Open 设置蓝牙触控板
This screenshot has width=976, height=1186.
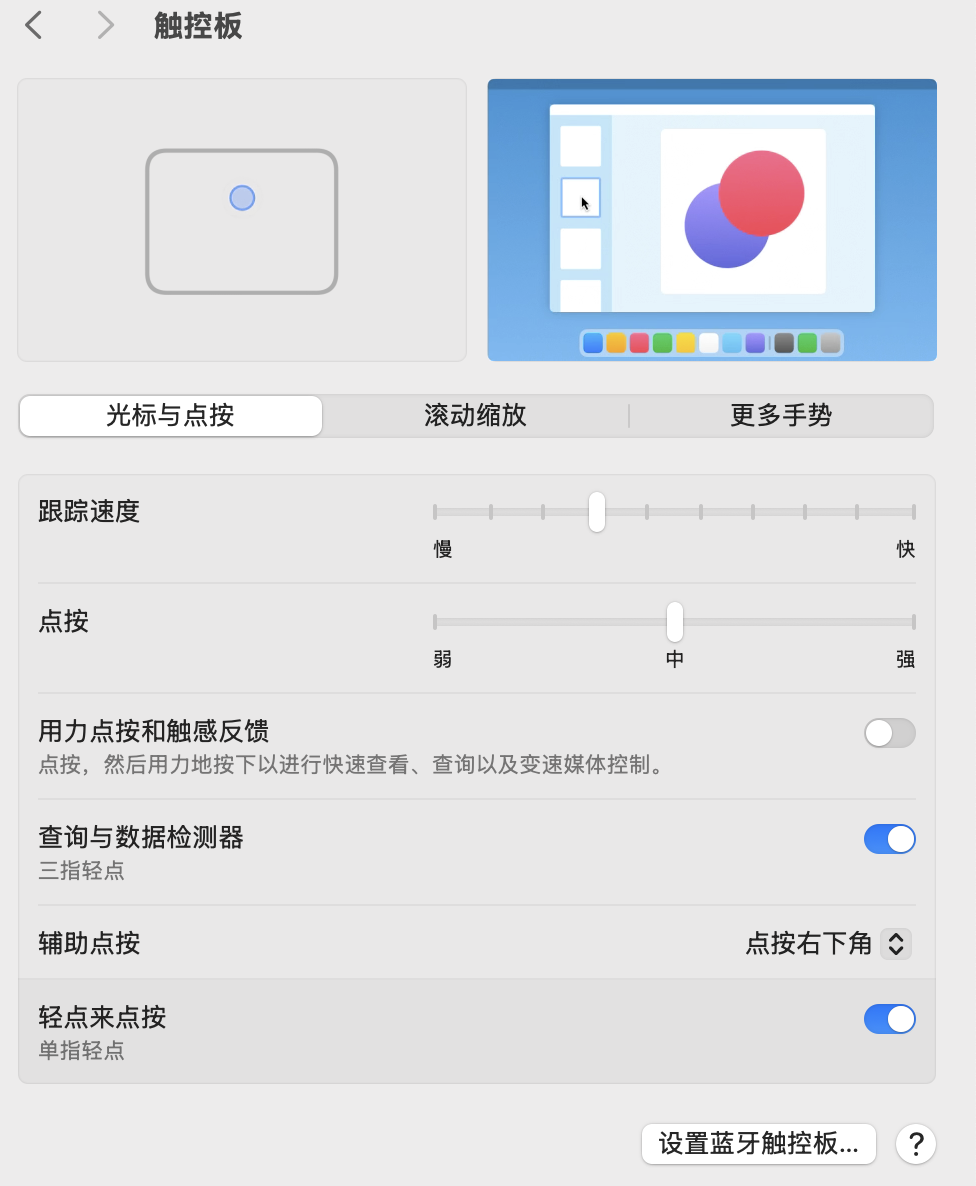coord(758,1144)
